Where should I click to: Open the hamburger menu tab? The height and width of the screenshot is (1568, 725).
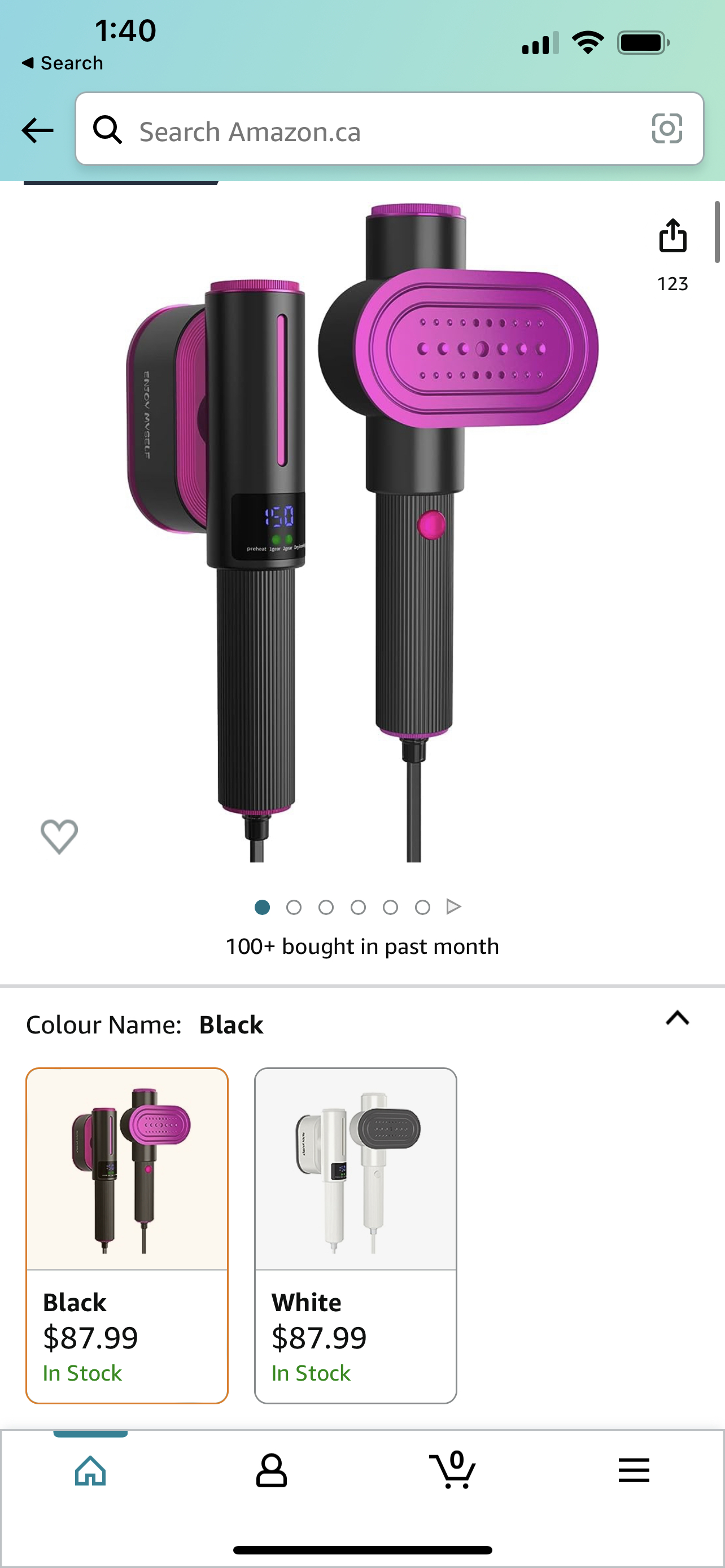coord(634,1471)
